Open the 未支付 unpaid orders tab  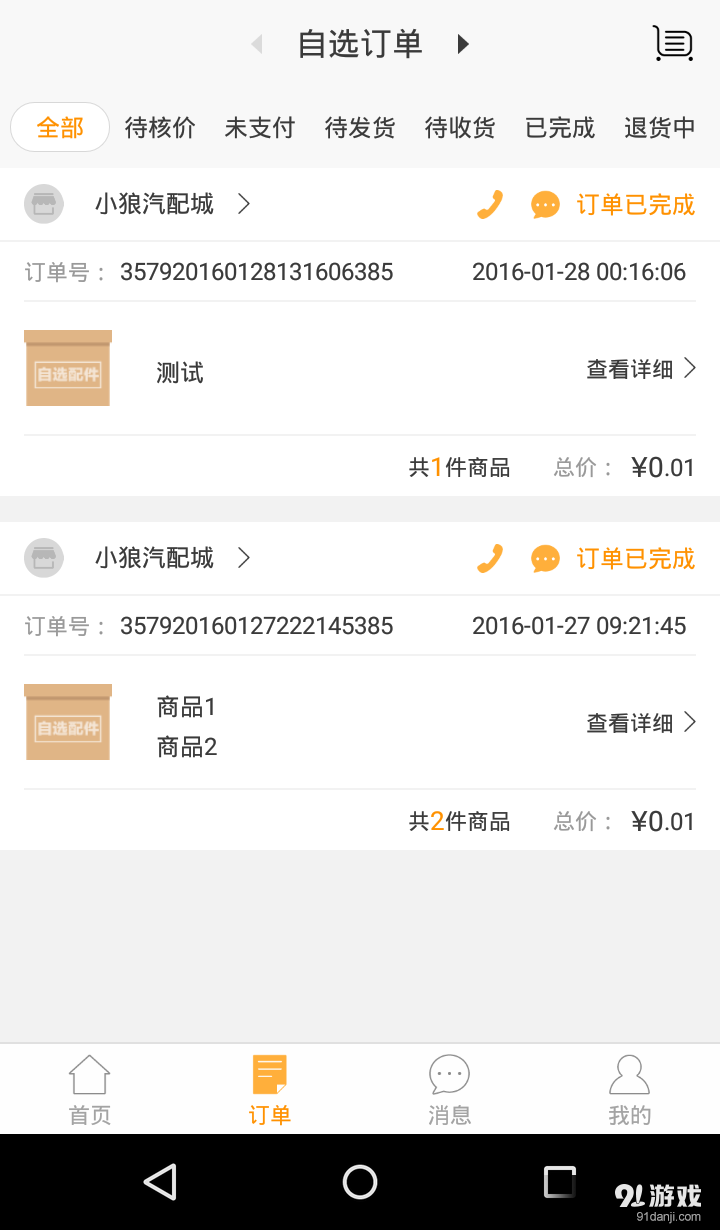point(259,127)
